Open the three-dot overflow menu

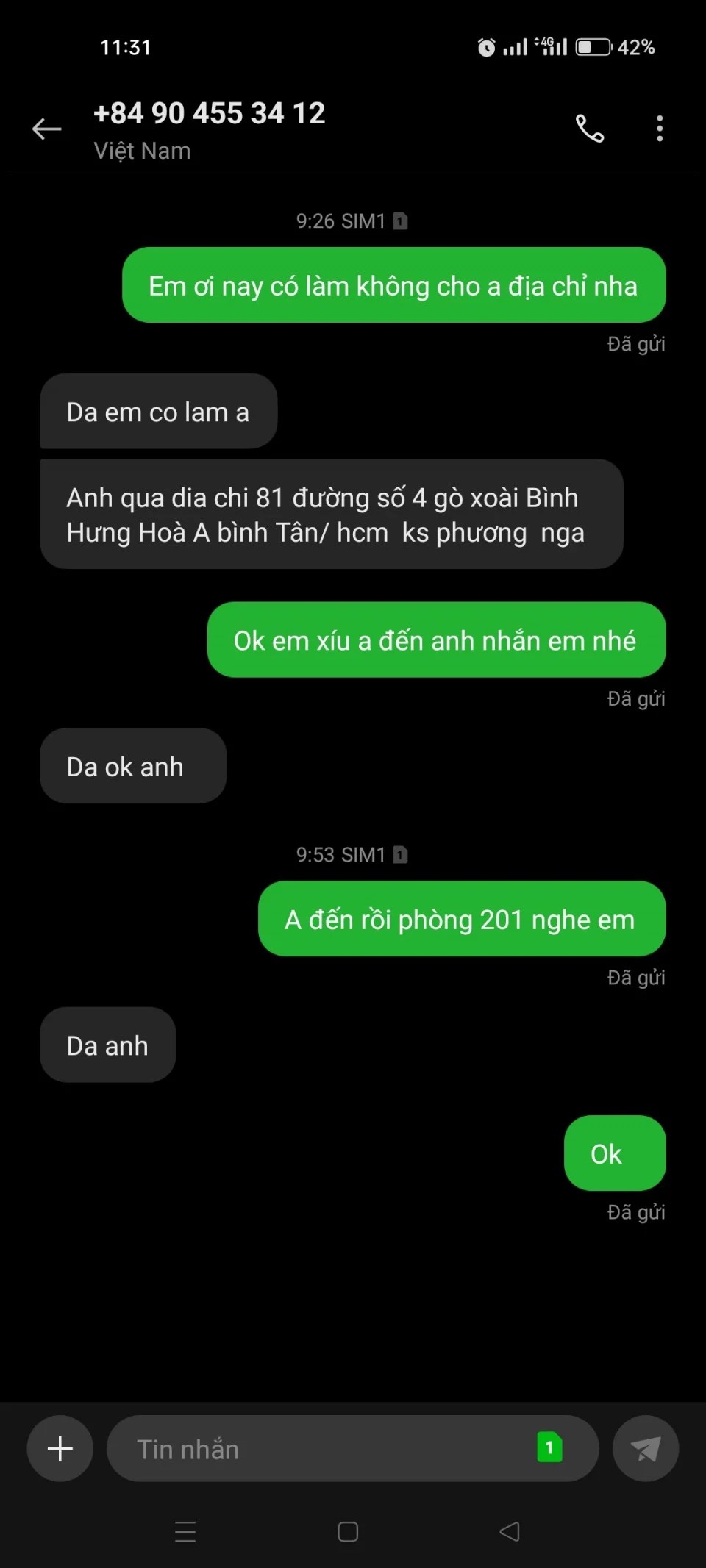click(660, 129)
